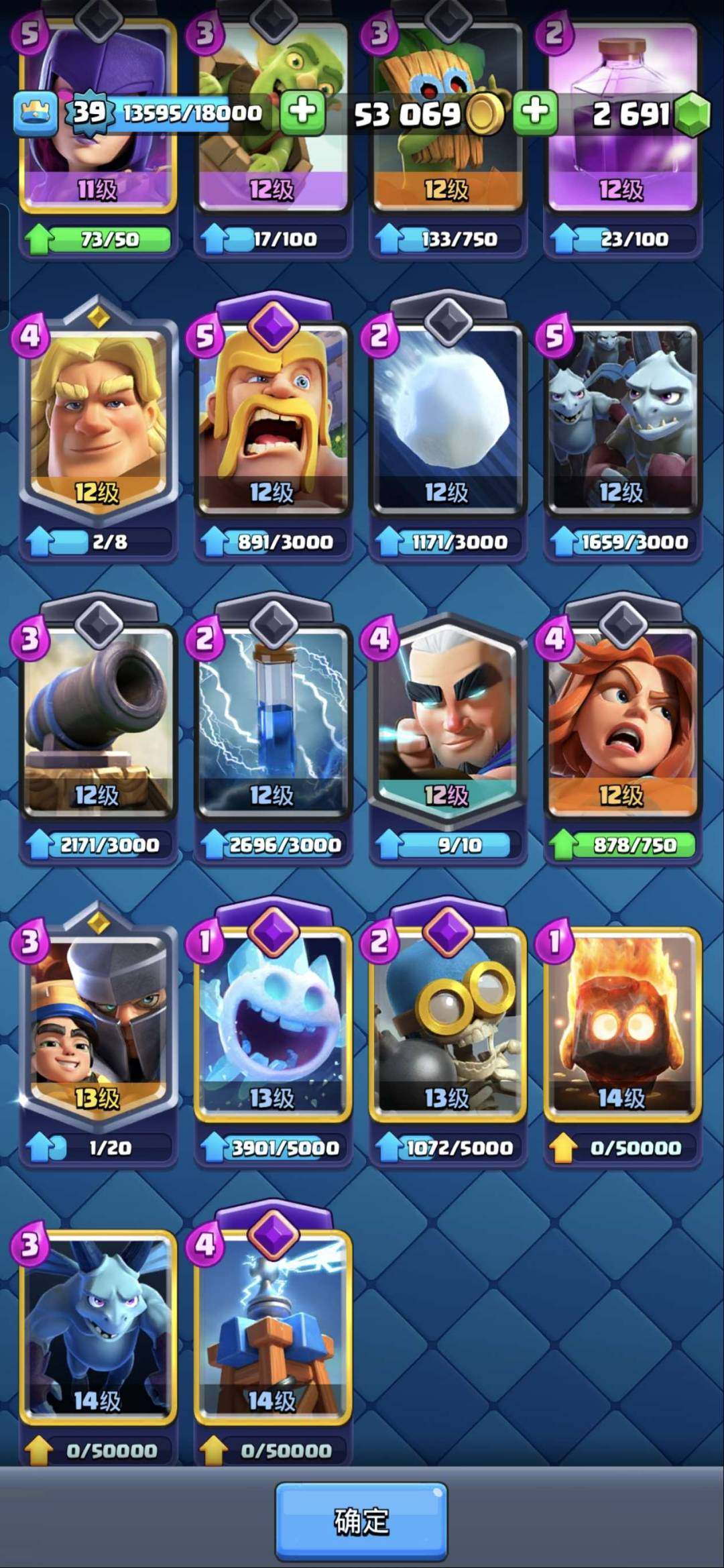
Task: Open the Goblin card
Action: tap(272, 161)
